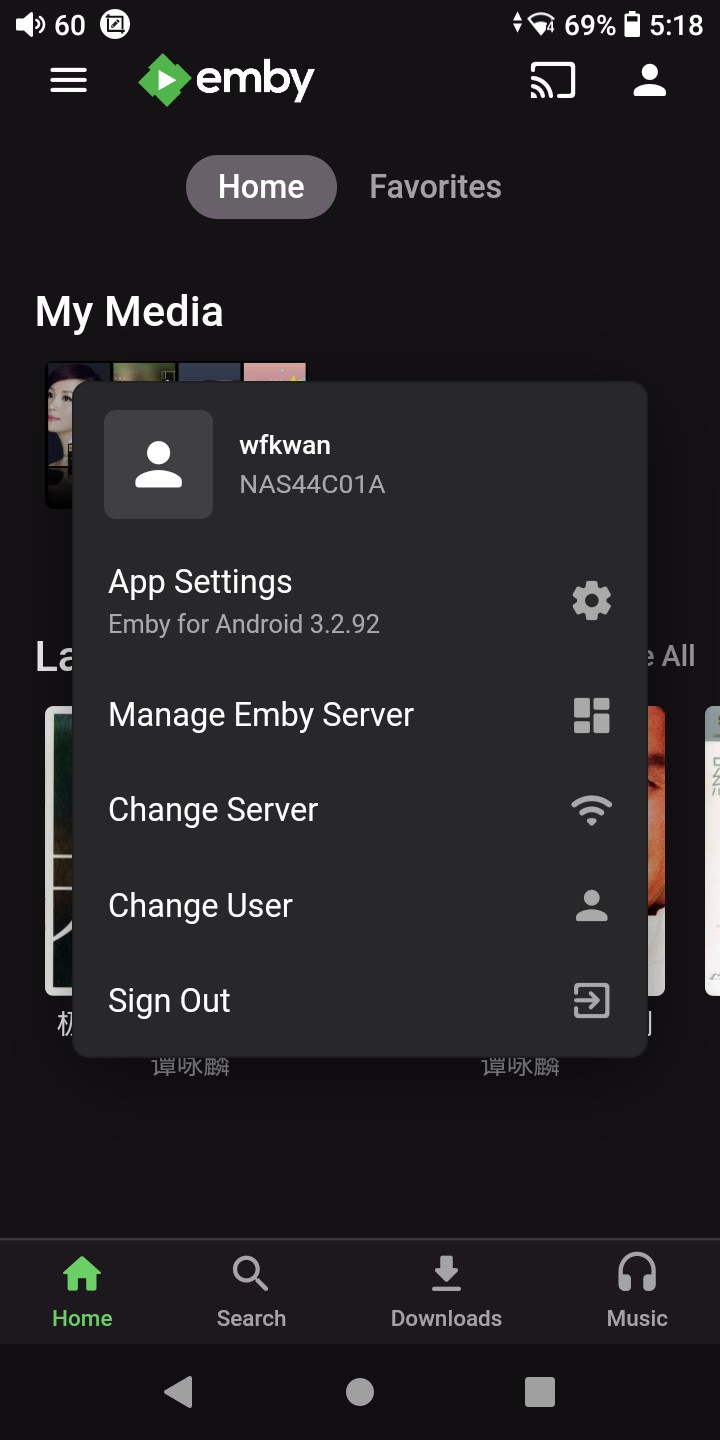Select Manage Emby Server
The image size is (720, 1440).
[360, 715]
